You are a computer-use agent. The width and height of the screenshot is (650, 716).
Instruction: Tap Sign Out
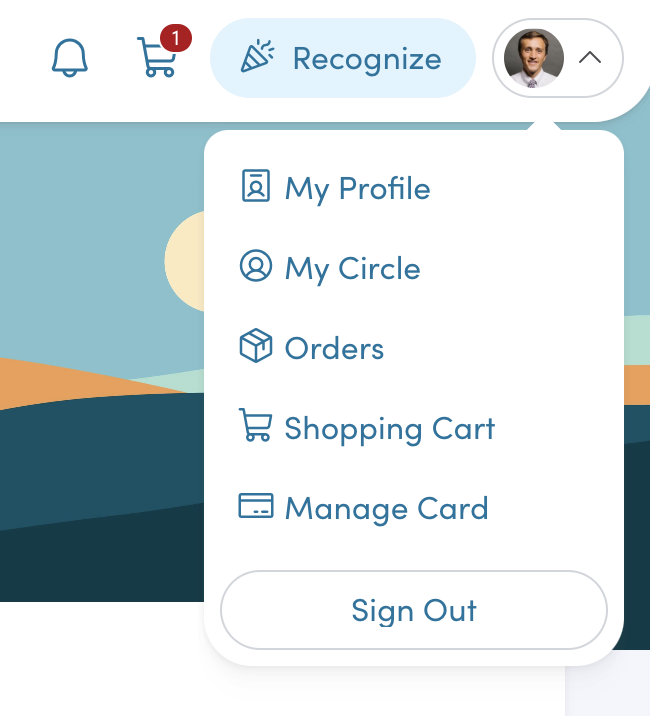(x=414, y=610)
